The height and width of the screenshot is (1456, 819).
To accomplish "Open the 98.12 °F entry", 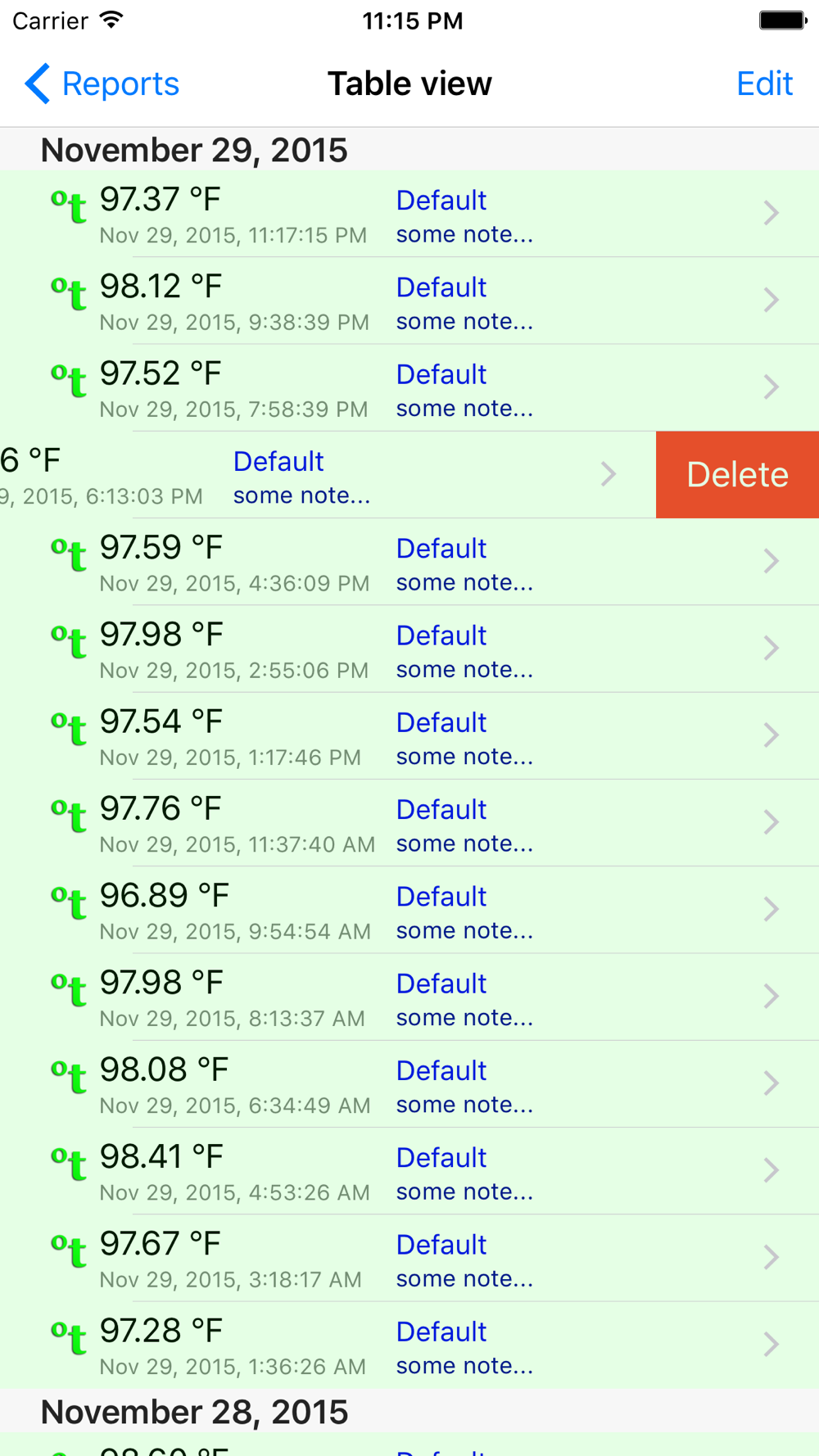I will 409,301.
